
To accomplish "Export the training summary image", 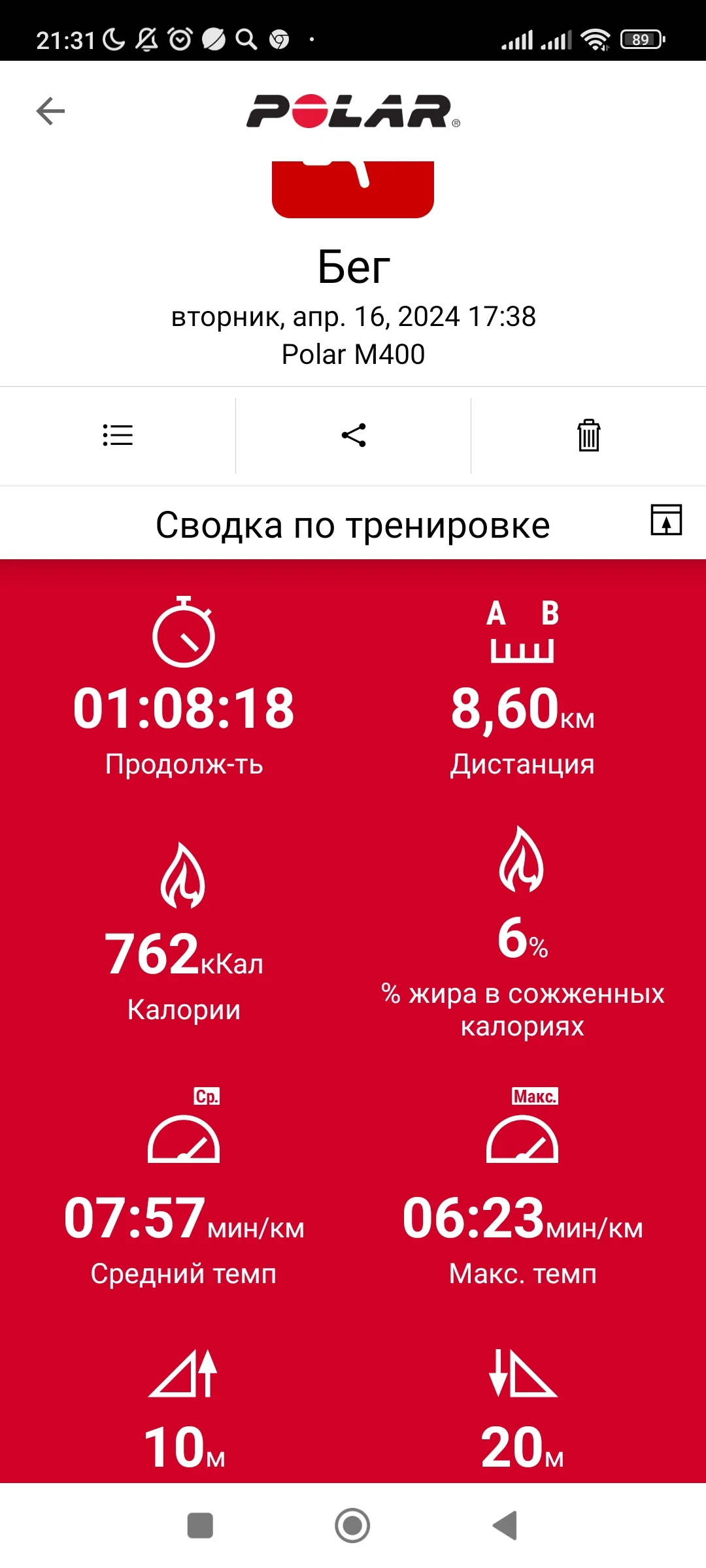I will [x=666, y=520].
